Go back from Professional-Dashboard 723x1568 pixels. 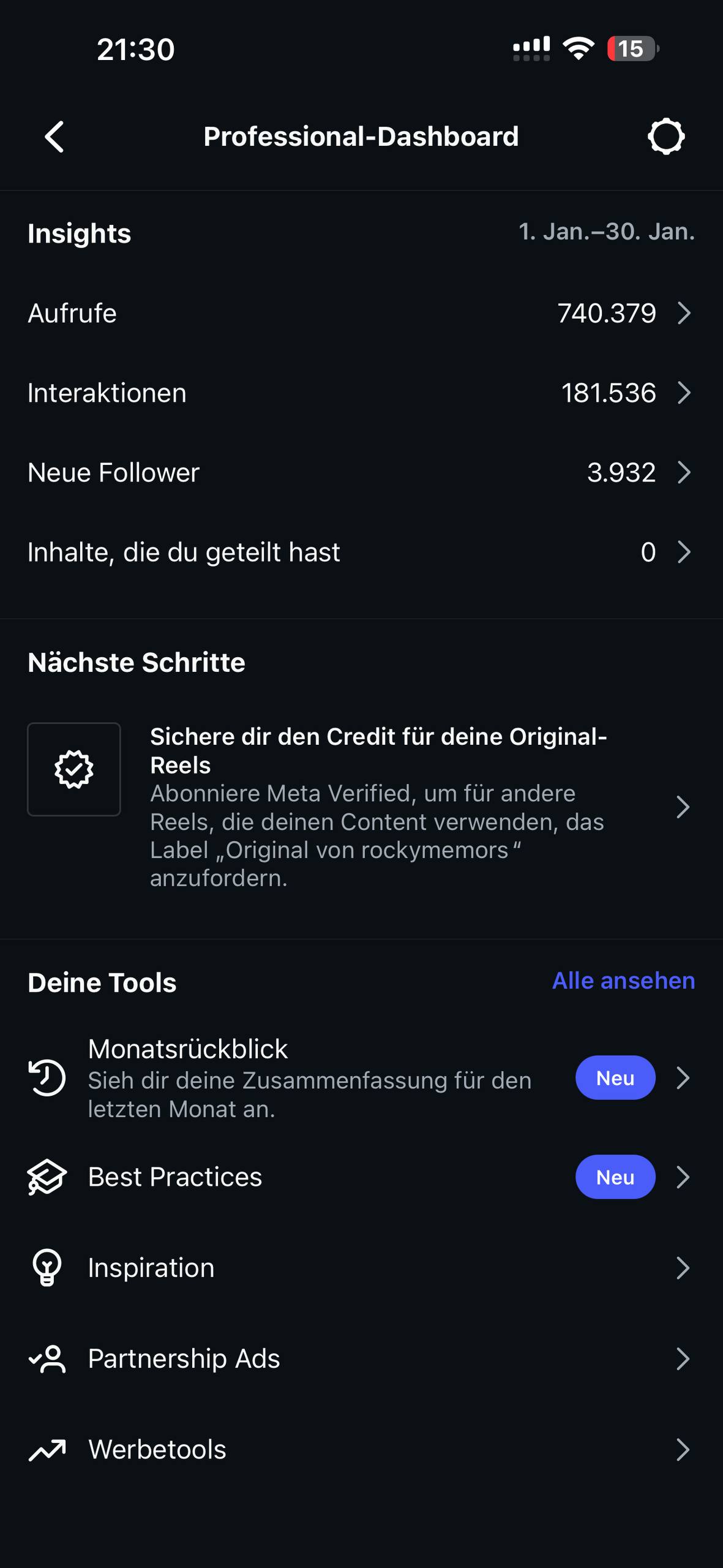coord(54,136)
